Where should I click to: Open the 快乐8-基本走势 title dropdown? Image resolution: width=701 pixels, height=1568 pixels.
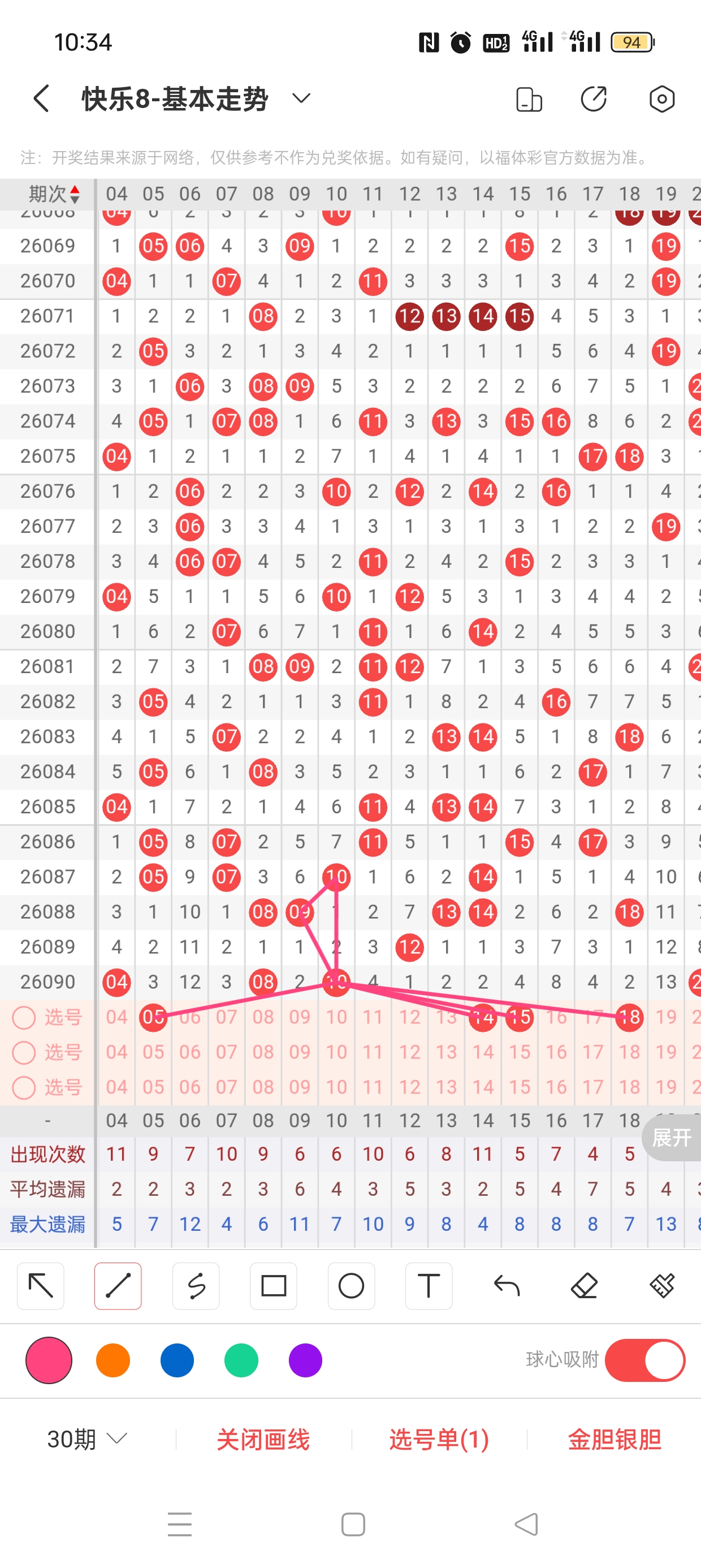tap(301, 98)
